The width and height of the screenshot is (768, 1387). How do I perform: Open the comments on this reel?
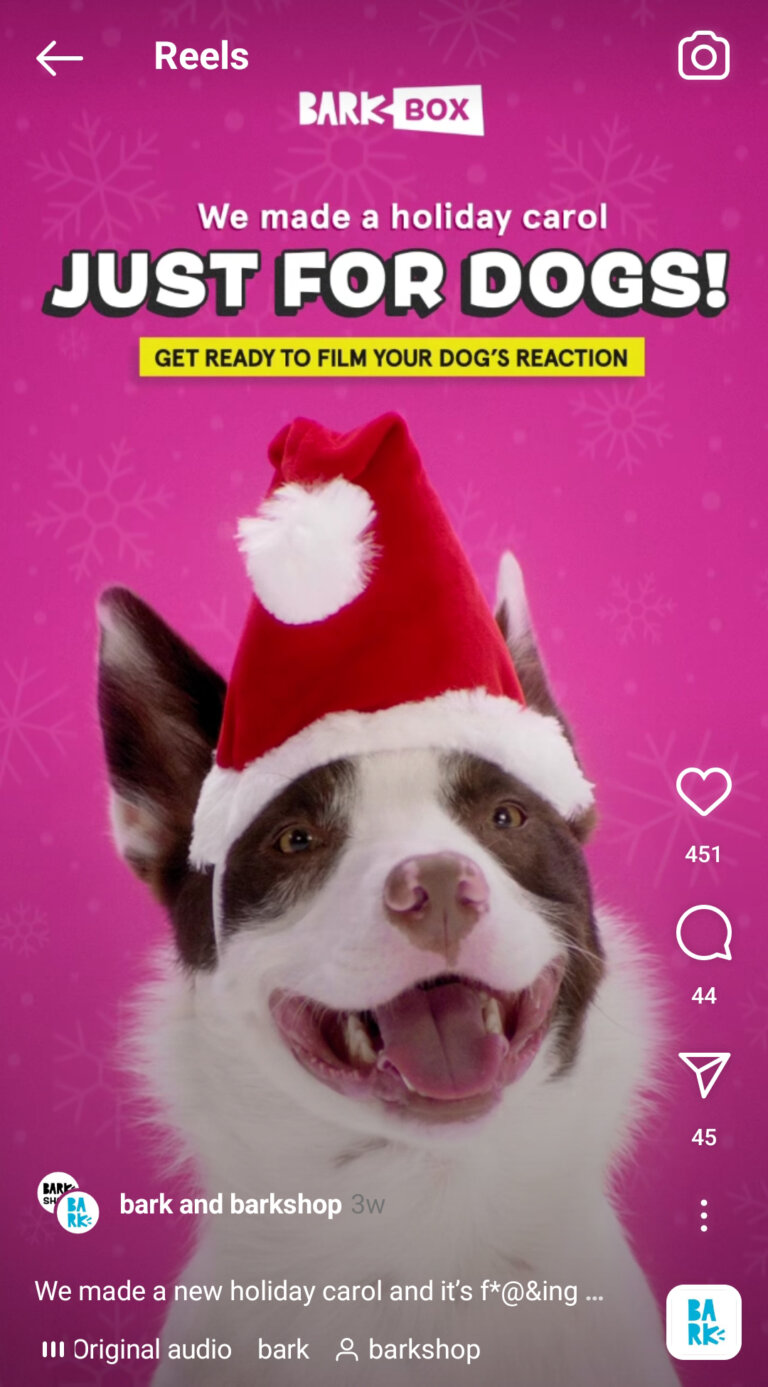click(703, 933)
